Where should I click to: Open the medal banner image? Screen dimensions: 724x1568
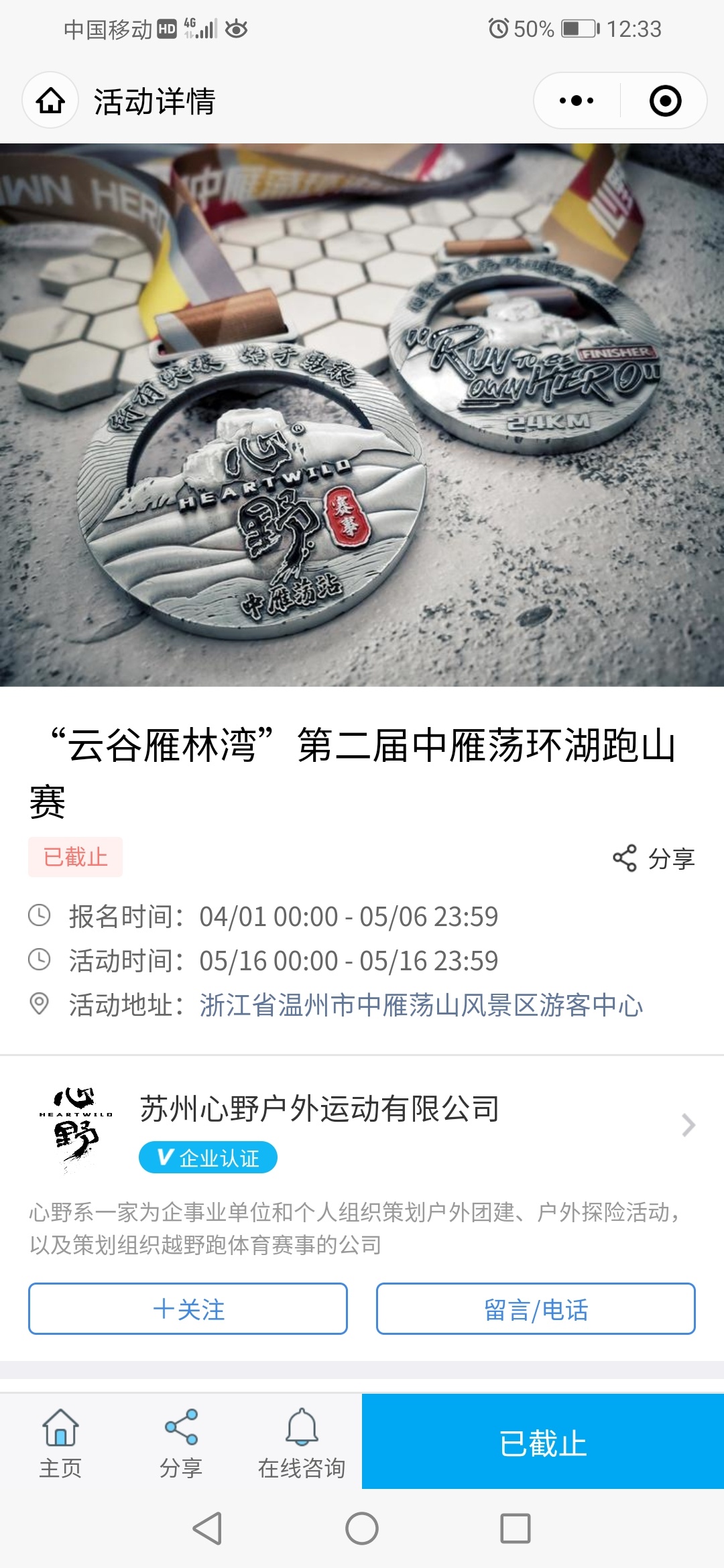(x=362, y=415)
